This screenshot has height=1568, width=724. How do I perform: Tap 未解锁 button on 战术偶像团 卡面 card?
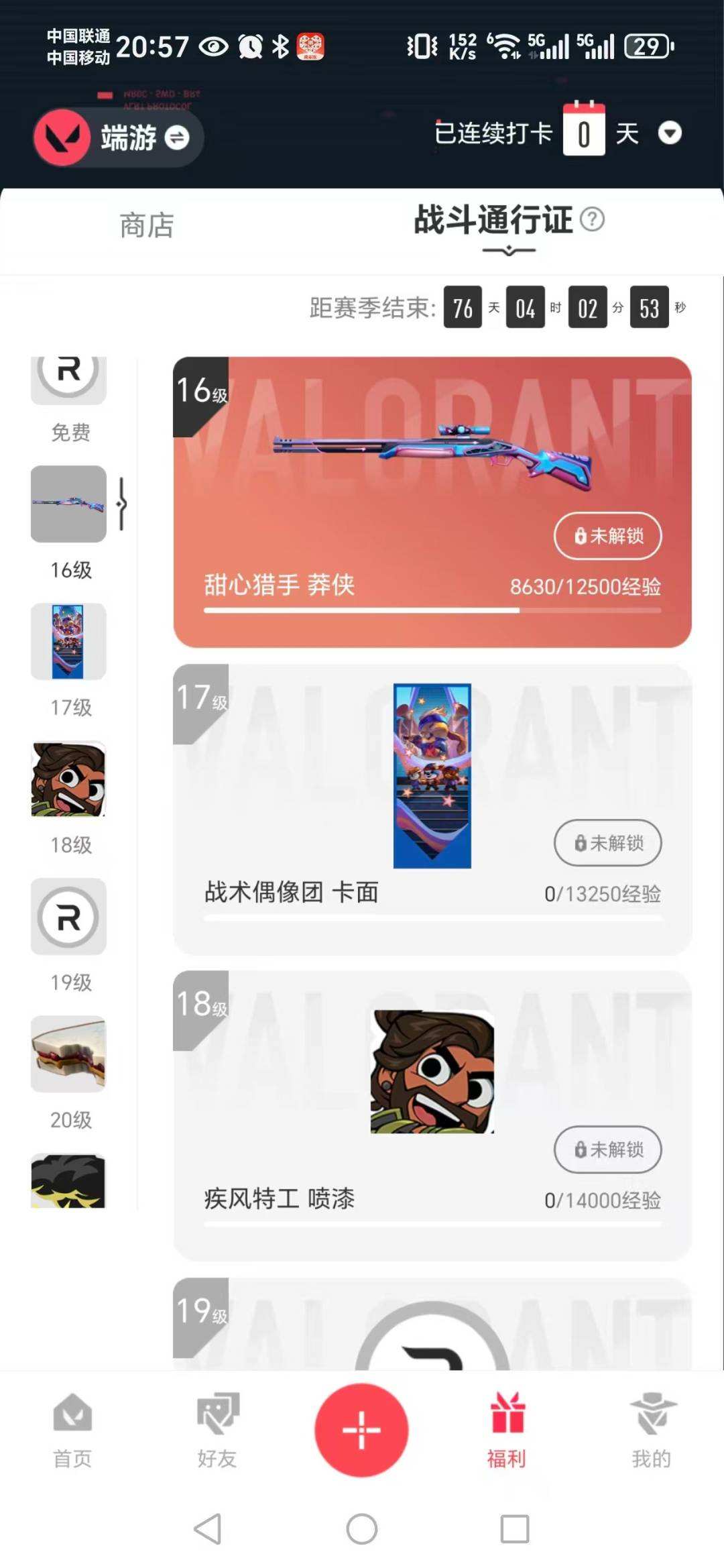click(x=607, y=843)
